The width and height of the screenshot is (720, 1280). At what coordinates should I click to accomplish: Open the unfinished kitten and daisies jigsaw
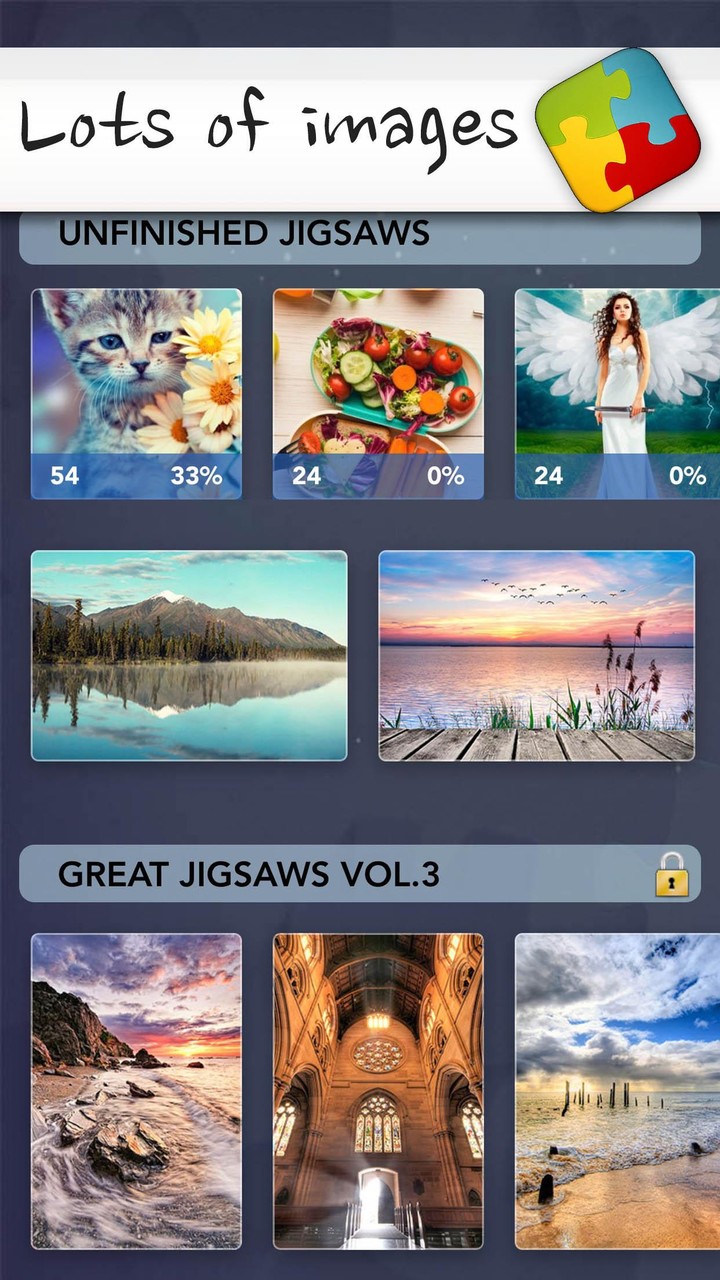tap(136, 393)
